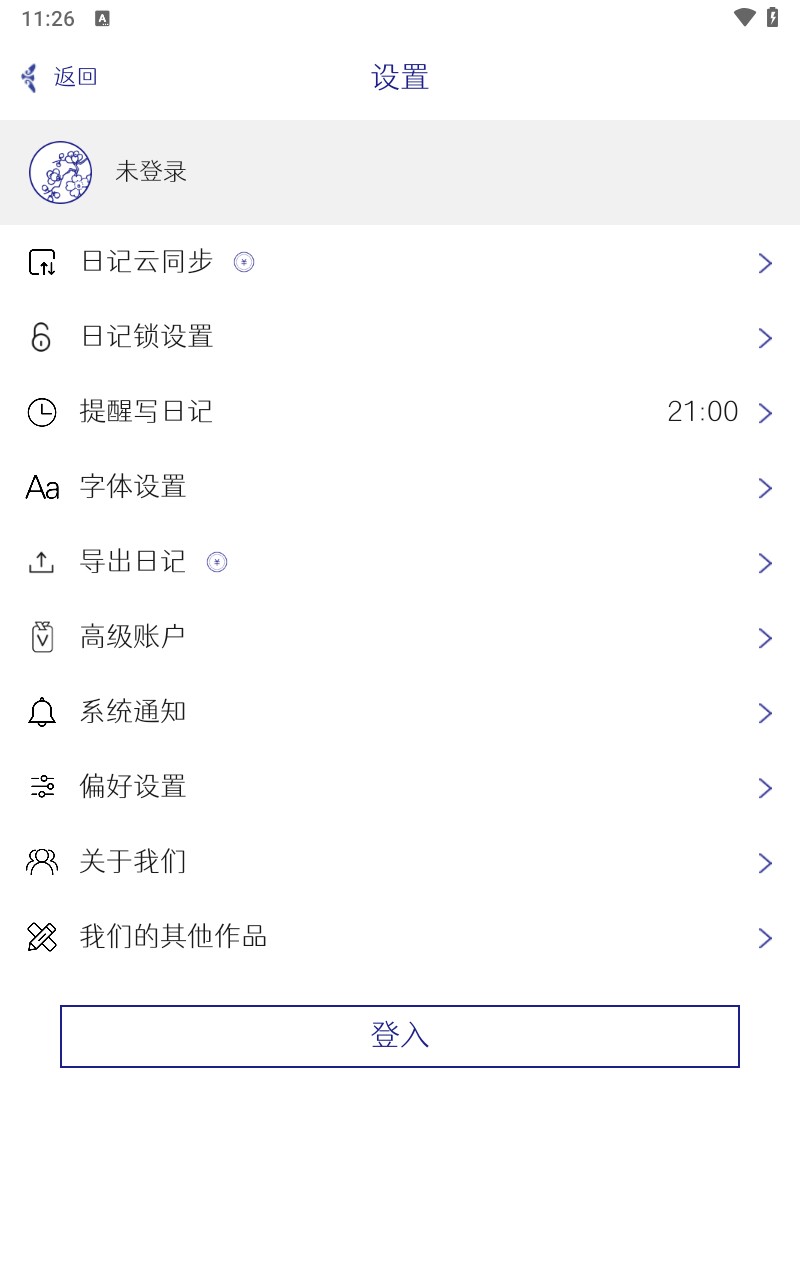Screen dimensions: 800x1280
Task: Open 提醒写日记 via its right chevron
Action: click(x=765, y=413)
